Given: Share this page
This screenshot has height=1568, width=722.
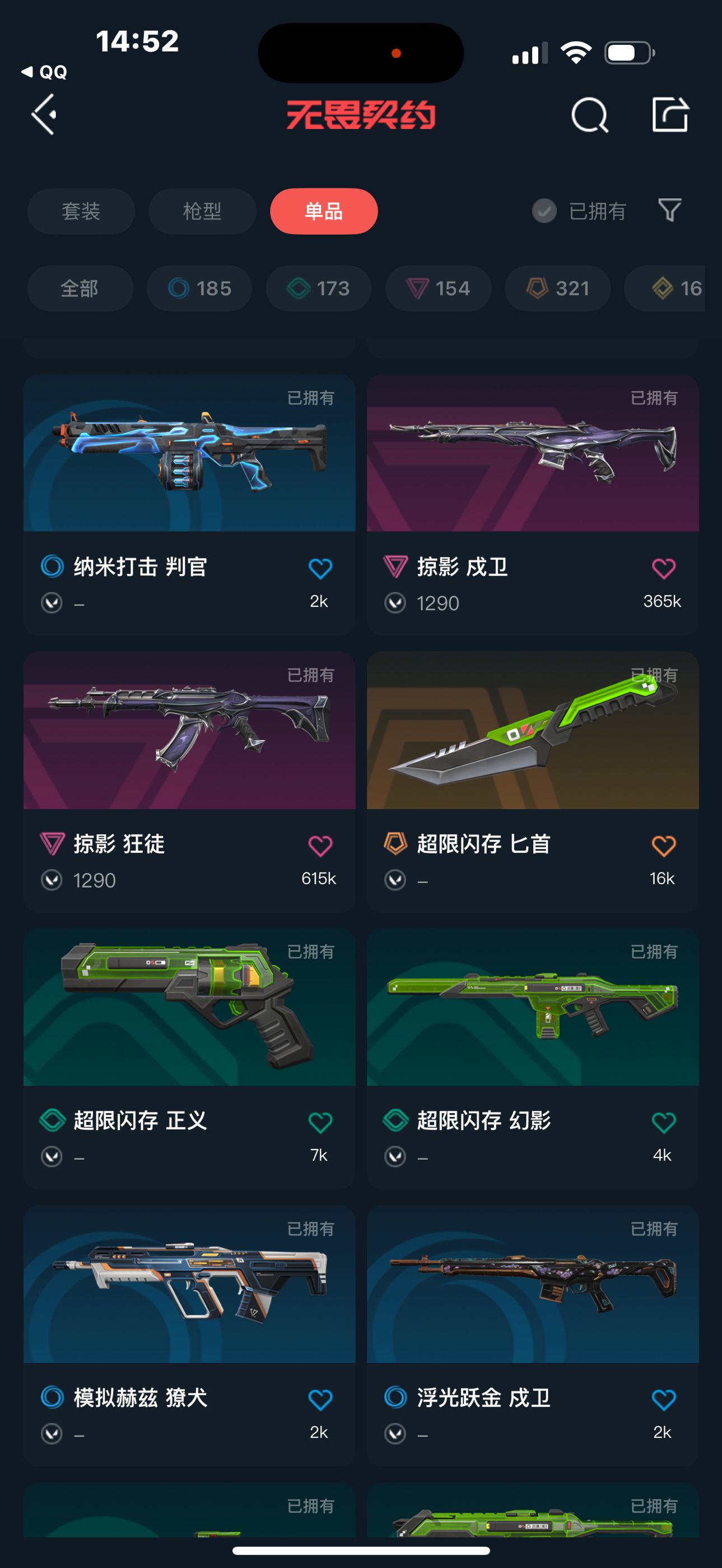Looking at the screenshot, I should pos(670,114).
